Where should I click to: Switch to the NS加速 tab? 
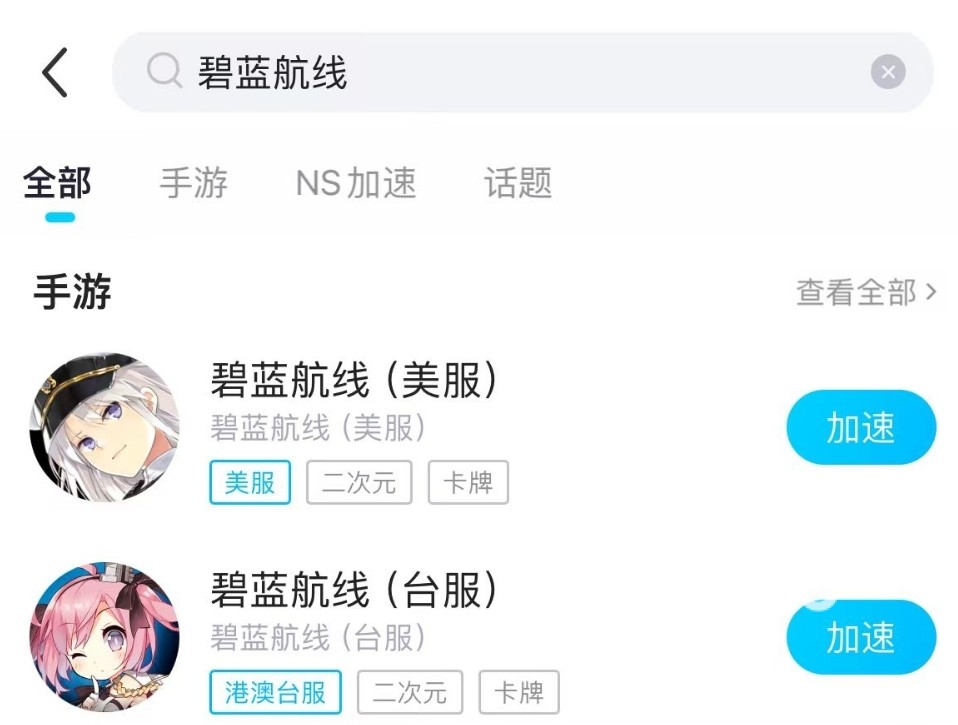[x=355, y=184]
